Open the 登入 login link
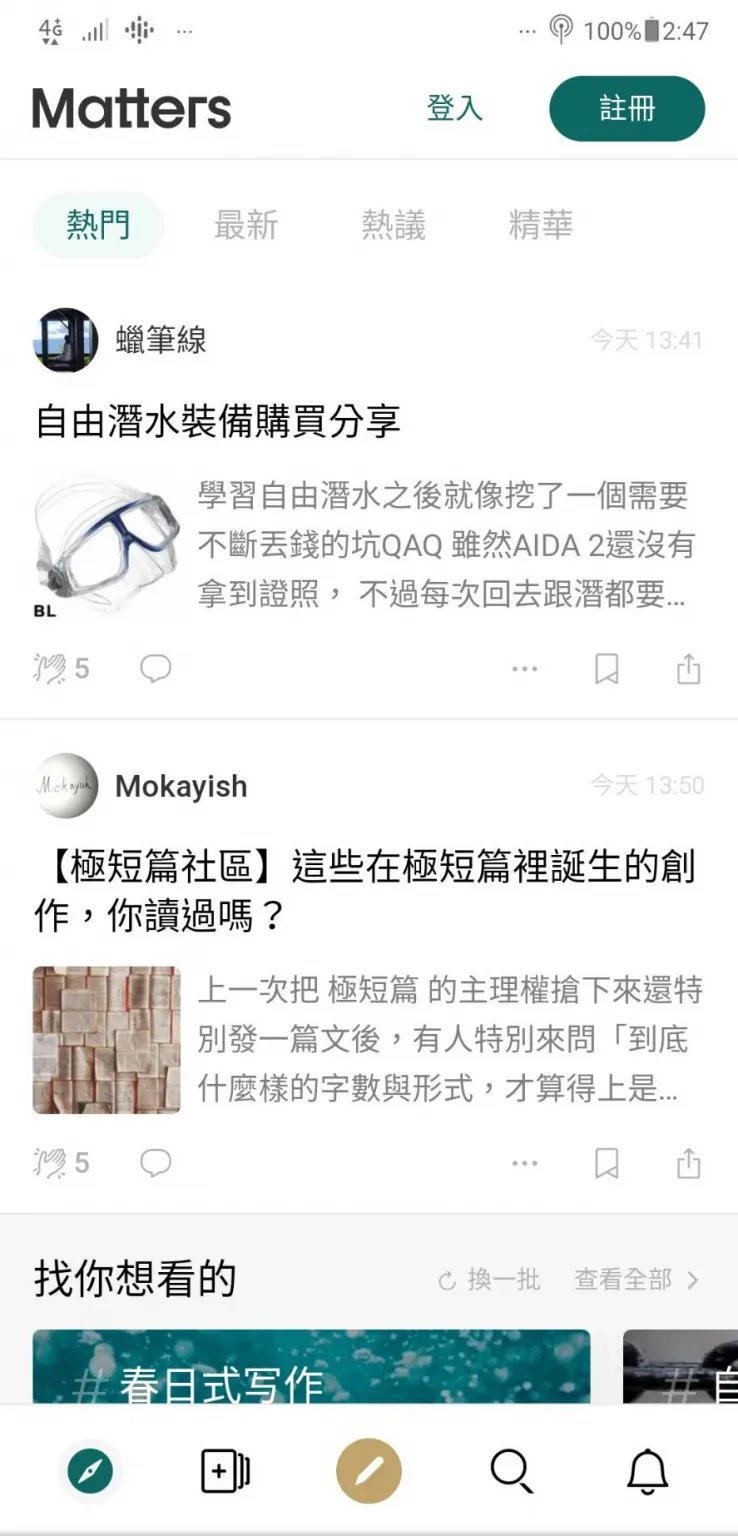Screen dimensions: 738x1536 [x=455, y=108]
